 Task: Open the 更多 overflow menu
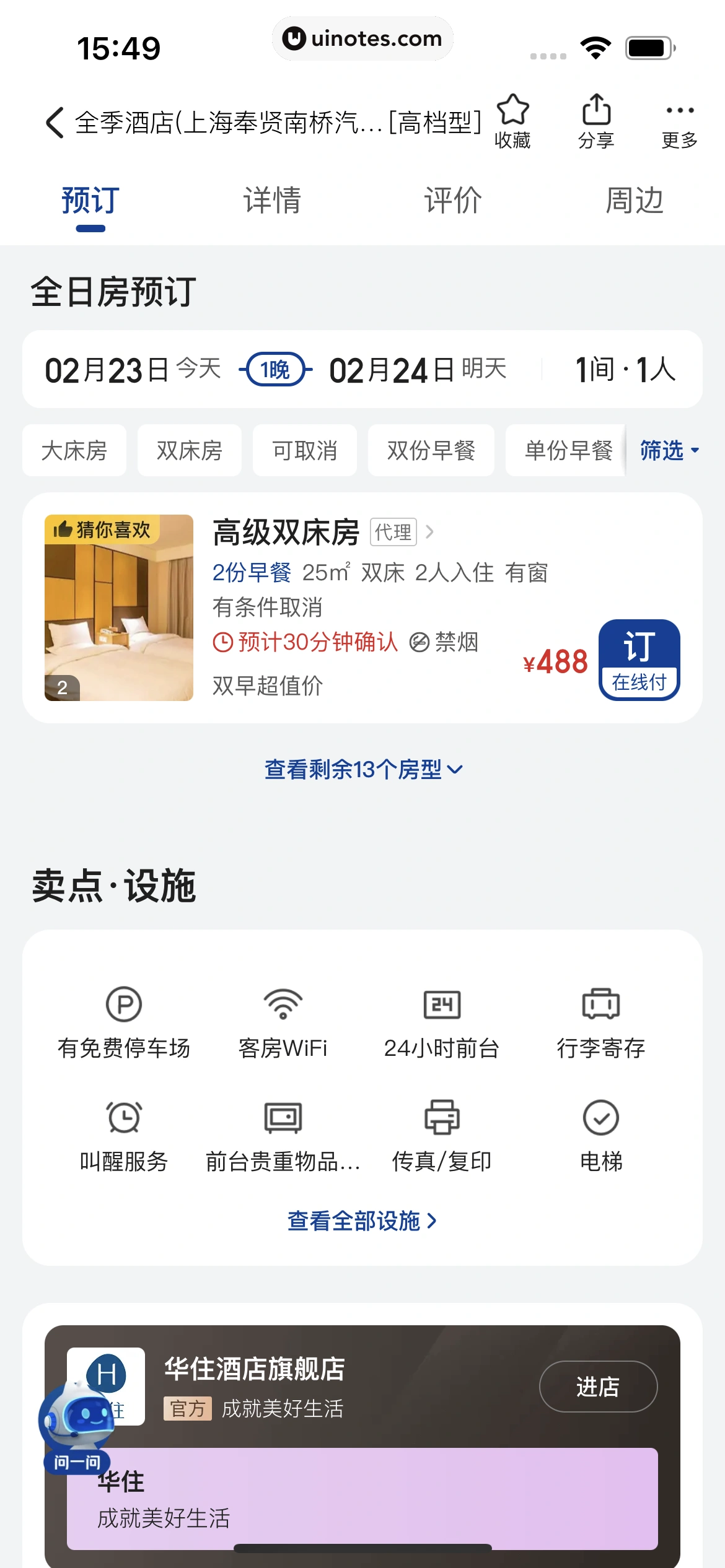(x=680, y=121)
